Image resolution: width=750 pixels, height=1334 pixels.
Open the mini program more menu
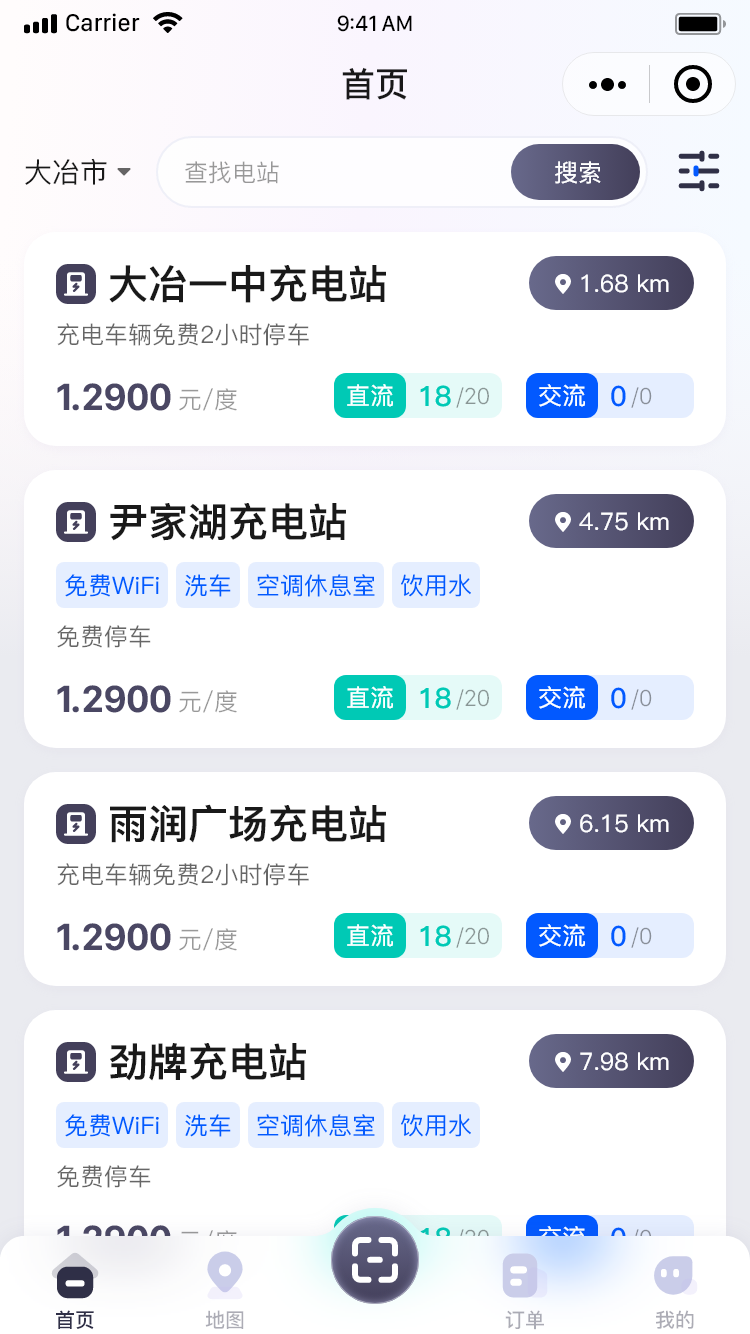tap(607, 85)
